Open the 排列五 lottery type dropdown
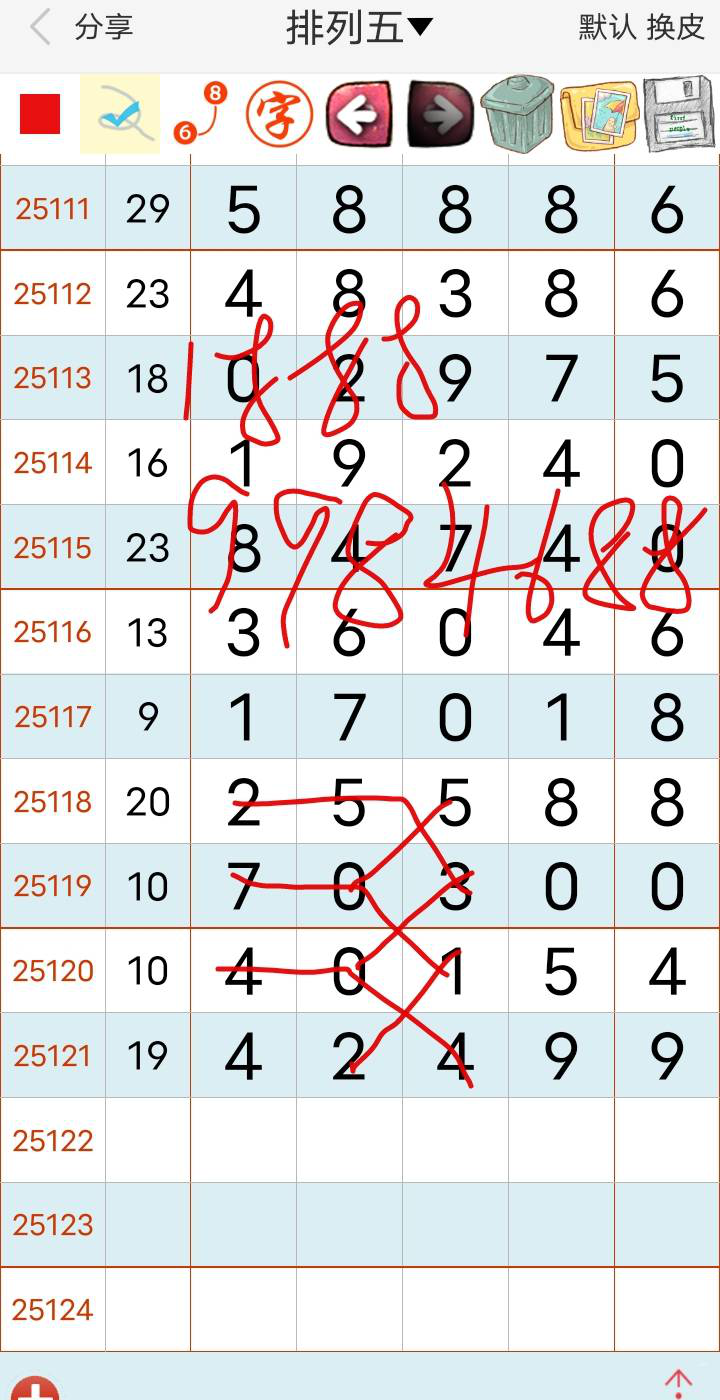Image resolution: width=720 pixels, height=1400 pixels. (357, 28)
